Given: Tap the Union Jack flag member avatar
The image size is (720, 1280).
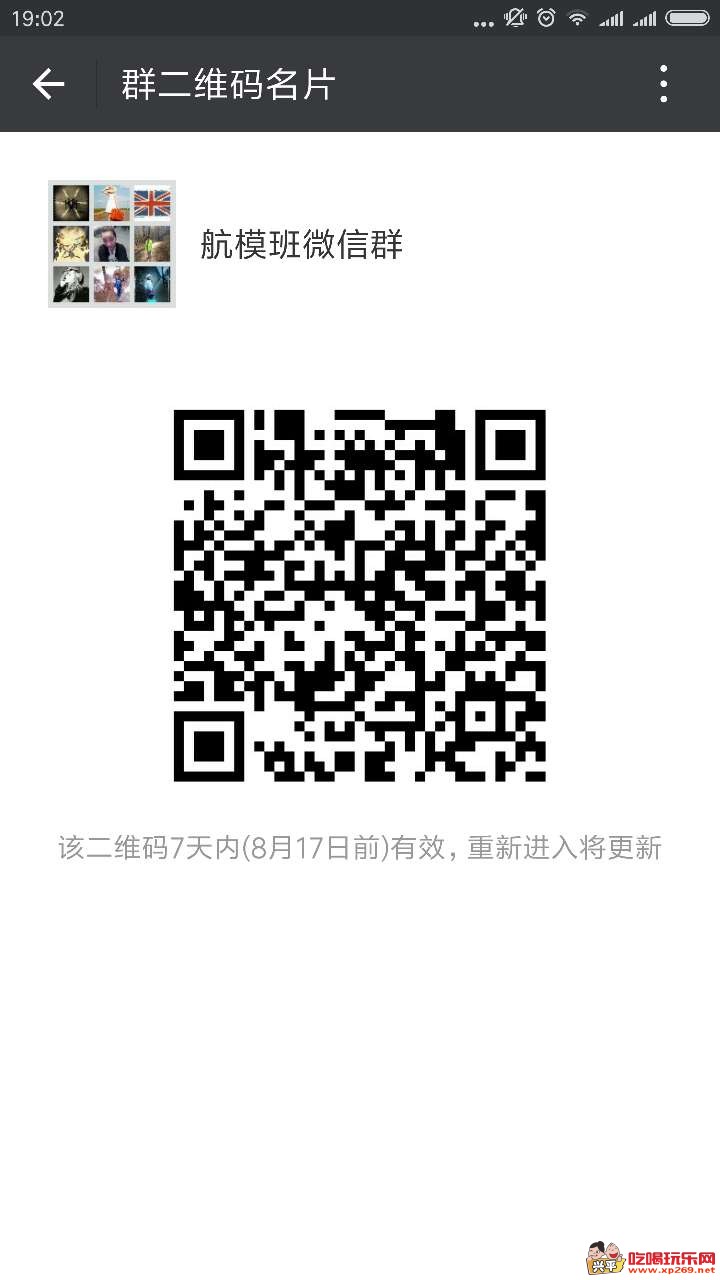Looking at the screenshot, I should tap(151, 203).
